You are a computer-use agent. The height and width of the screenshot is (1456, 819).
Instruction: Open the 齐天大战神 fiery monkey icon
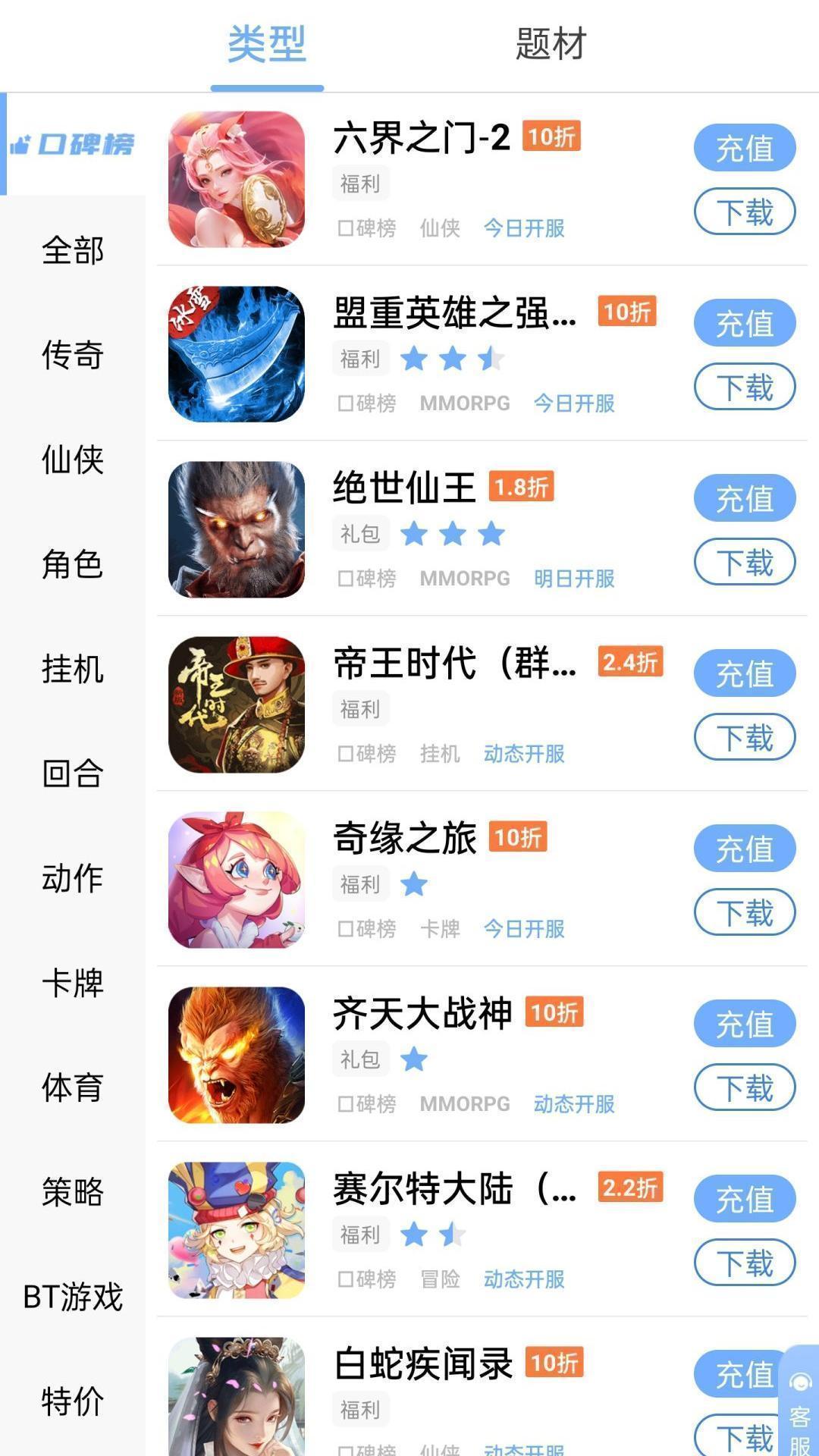coord(237,1050)
